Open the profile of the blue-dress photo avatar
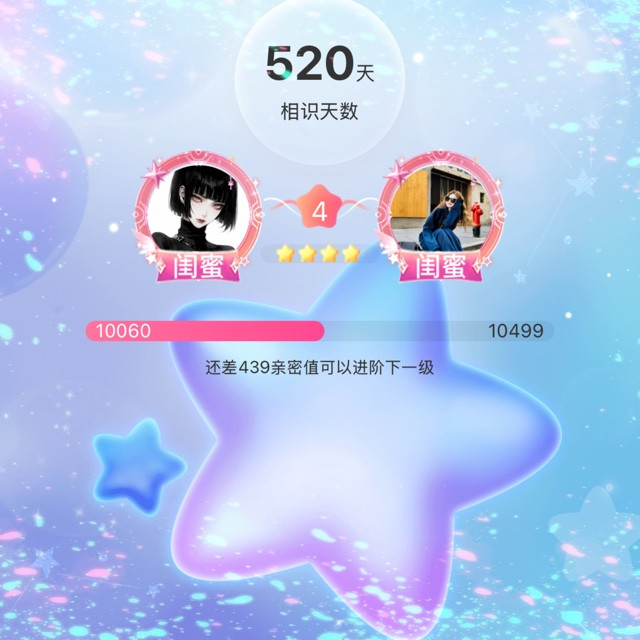Viewport: 640px width, 640px height. (x=440, y=211)
